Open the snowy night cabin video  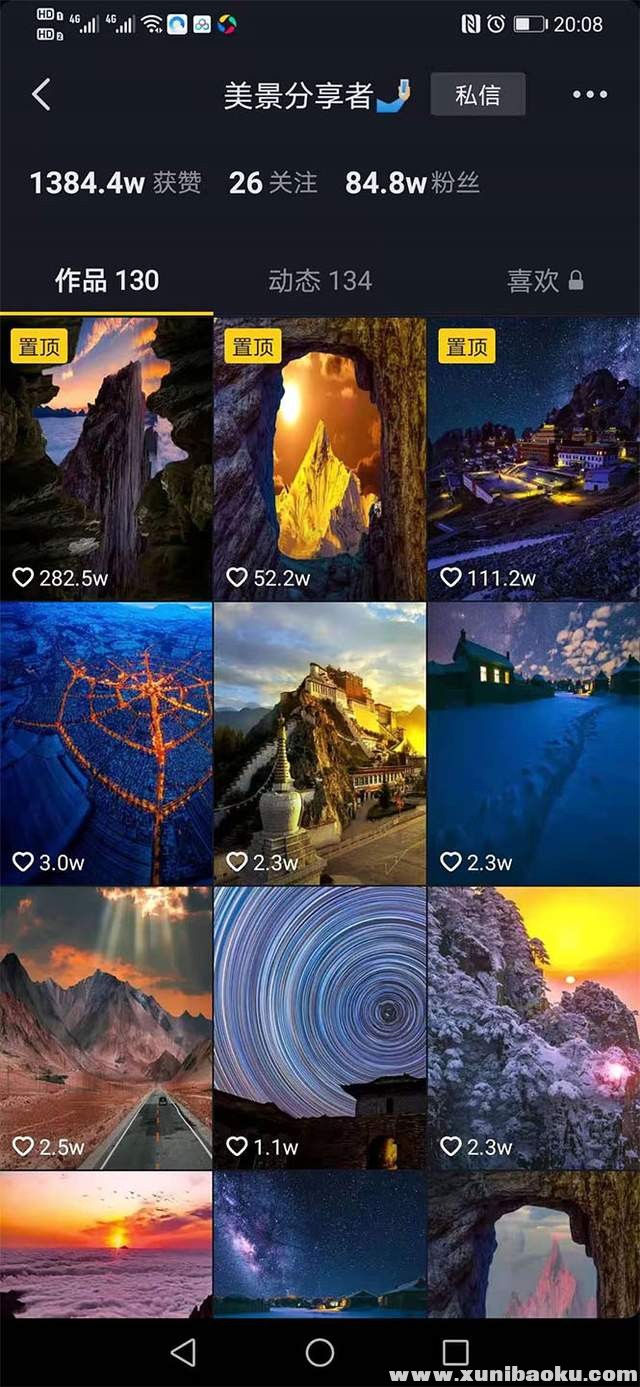click(x=533, y=743)
